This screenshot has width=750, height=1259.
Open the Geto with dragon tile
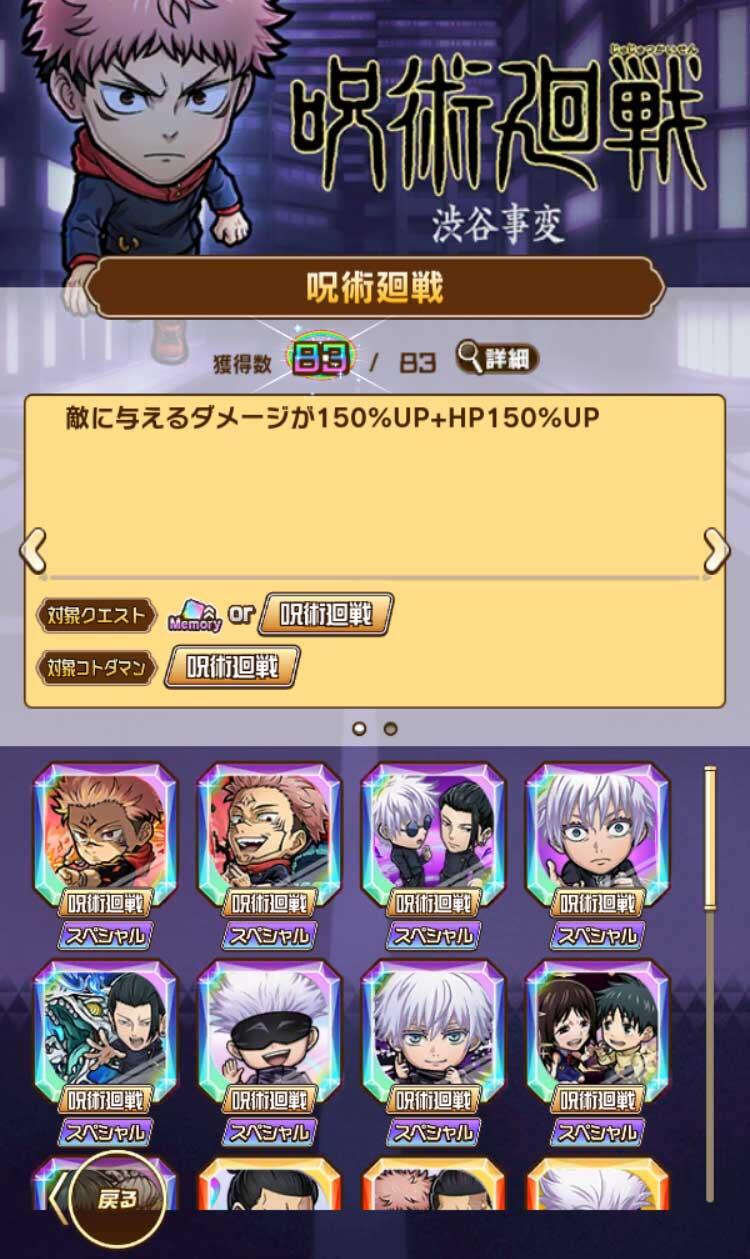coord(105,1032)
